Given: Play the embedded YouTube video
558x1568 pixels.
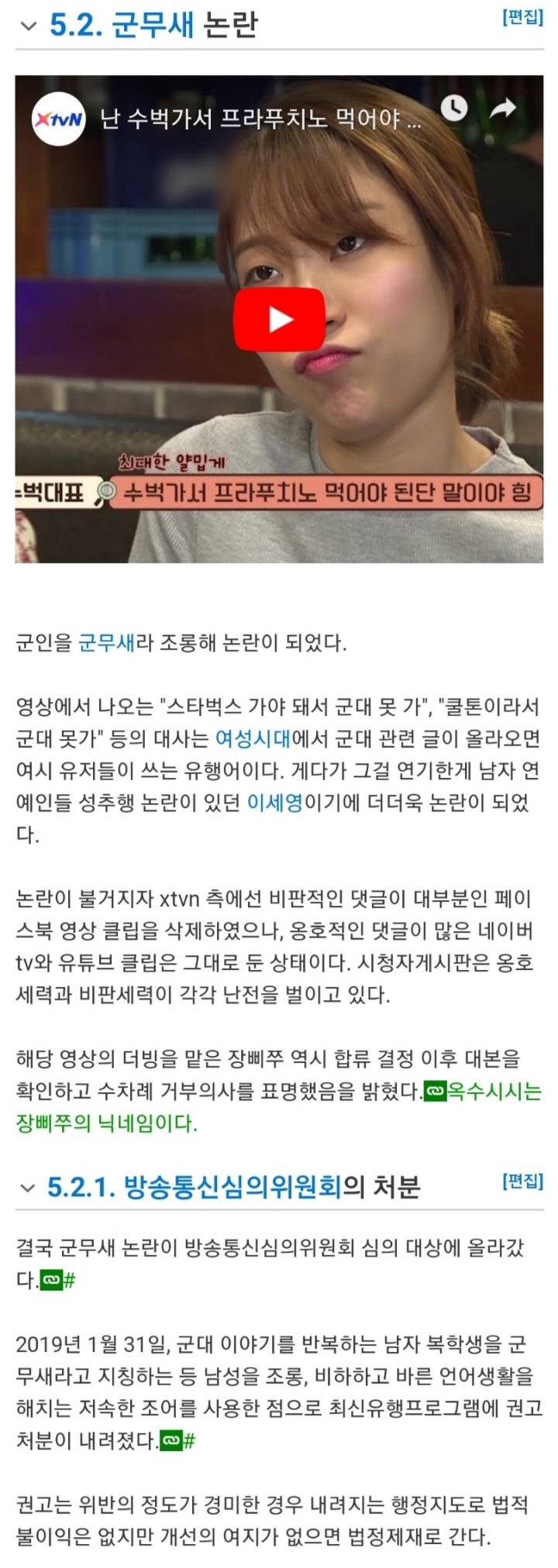Looking at the screenshot, I should click(279, 319).
